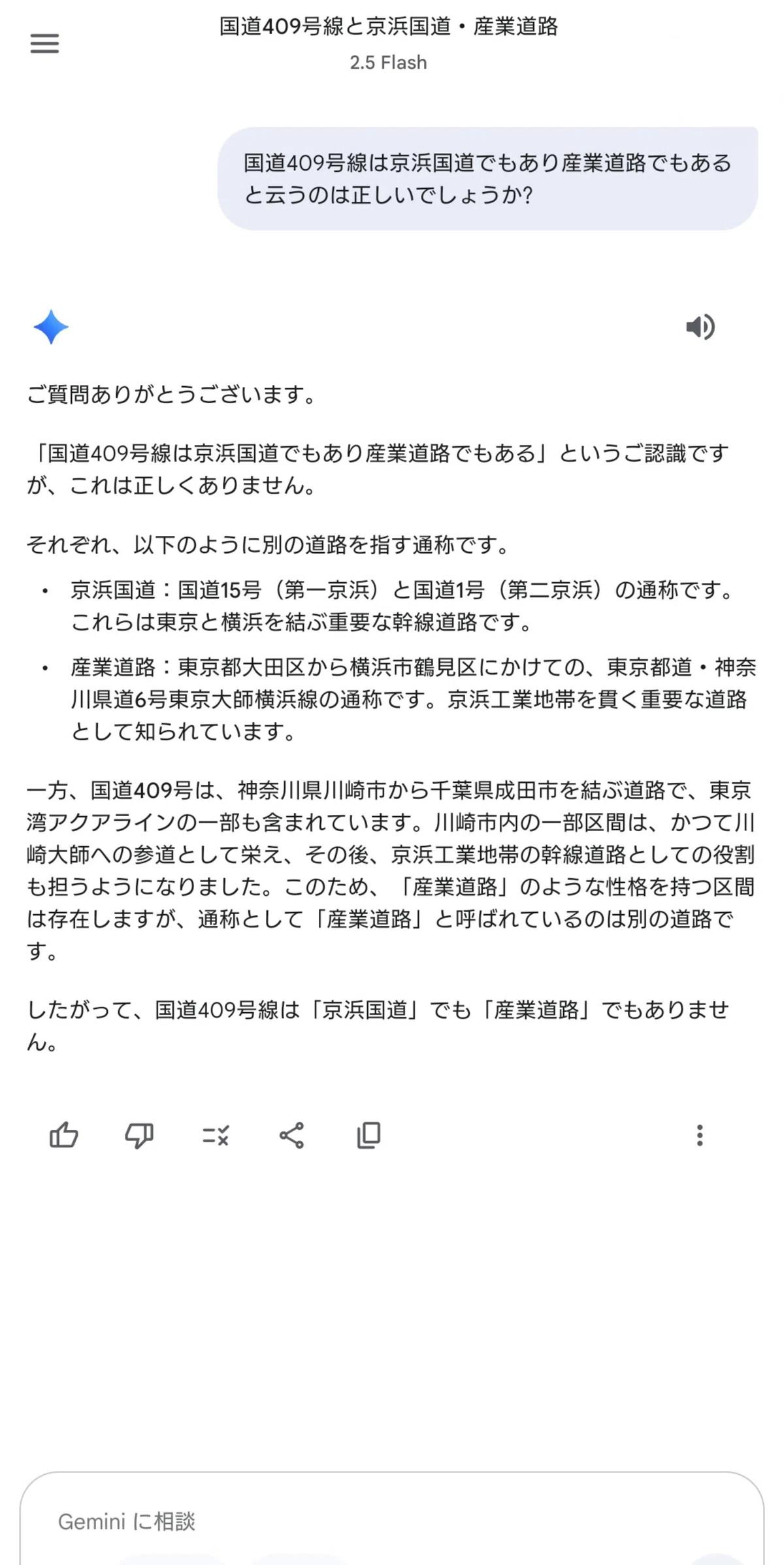Give the response a thumbs up
784x1565 pixels.
[x=64, y=1135]
